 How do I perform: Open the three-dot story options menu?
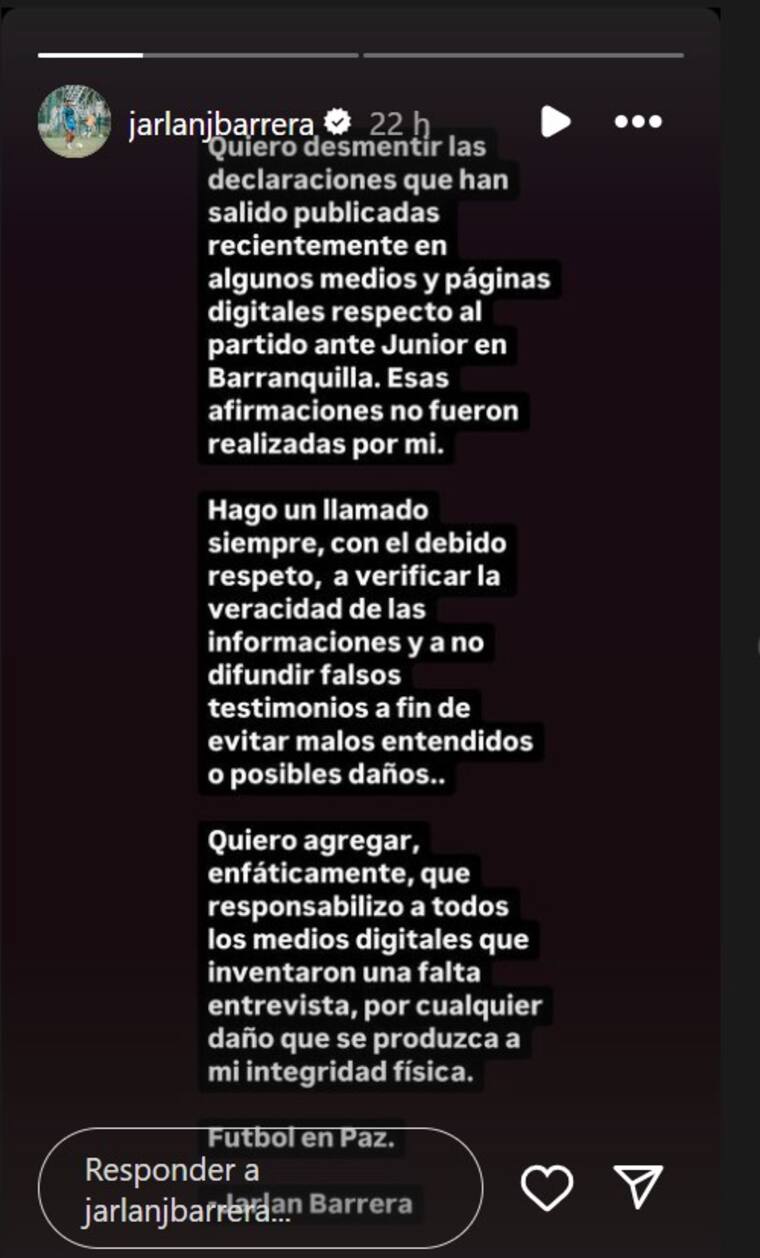[x=638, y=122]
